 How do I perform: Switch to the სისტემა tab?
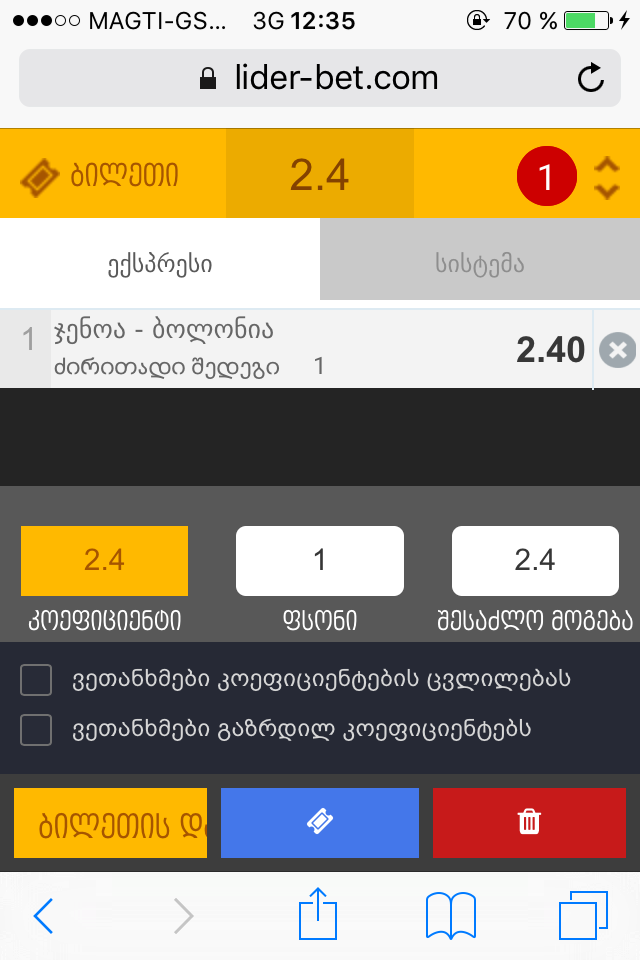point(480,264)
